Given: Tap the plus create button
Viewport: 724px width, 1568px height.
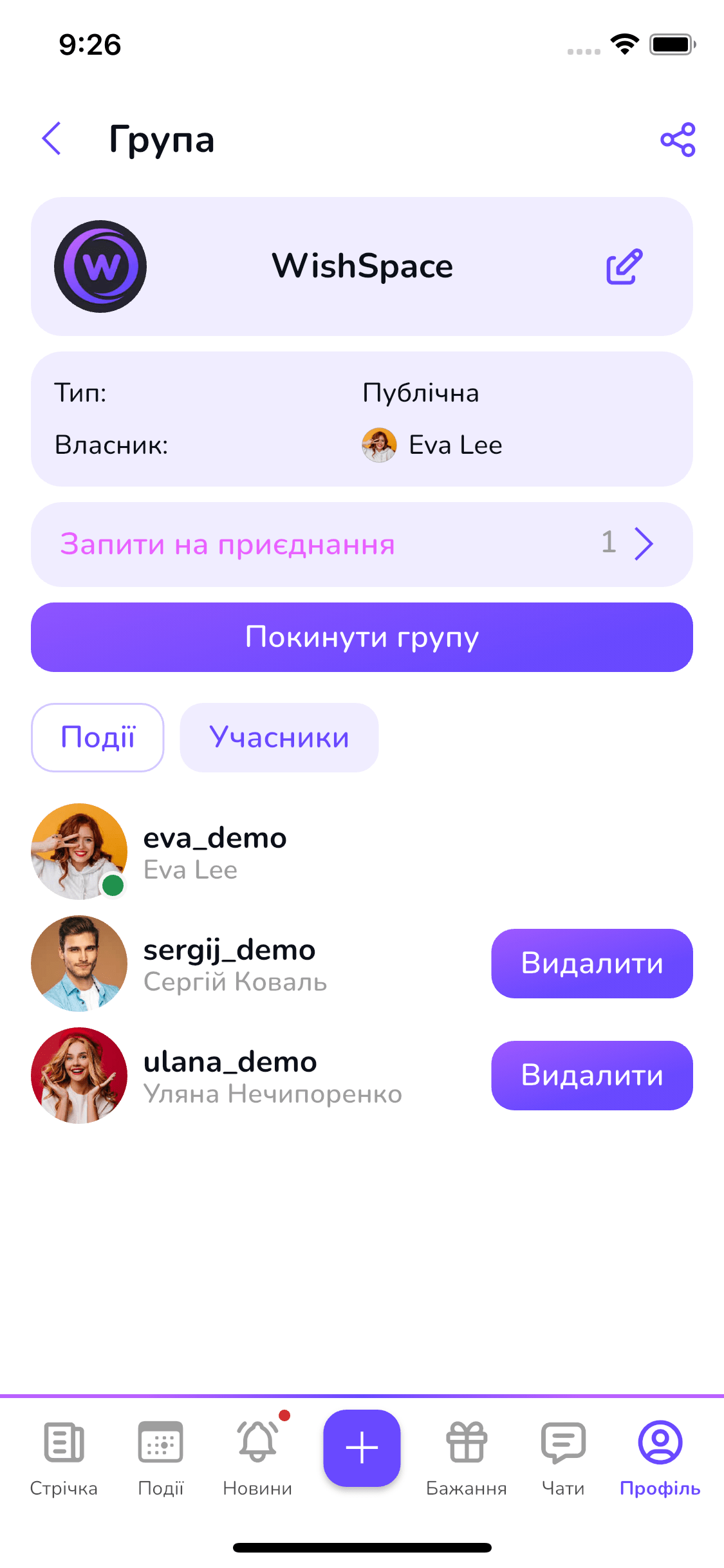Looking at the screenshot, I should click(x=362, y=1448).
